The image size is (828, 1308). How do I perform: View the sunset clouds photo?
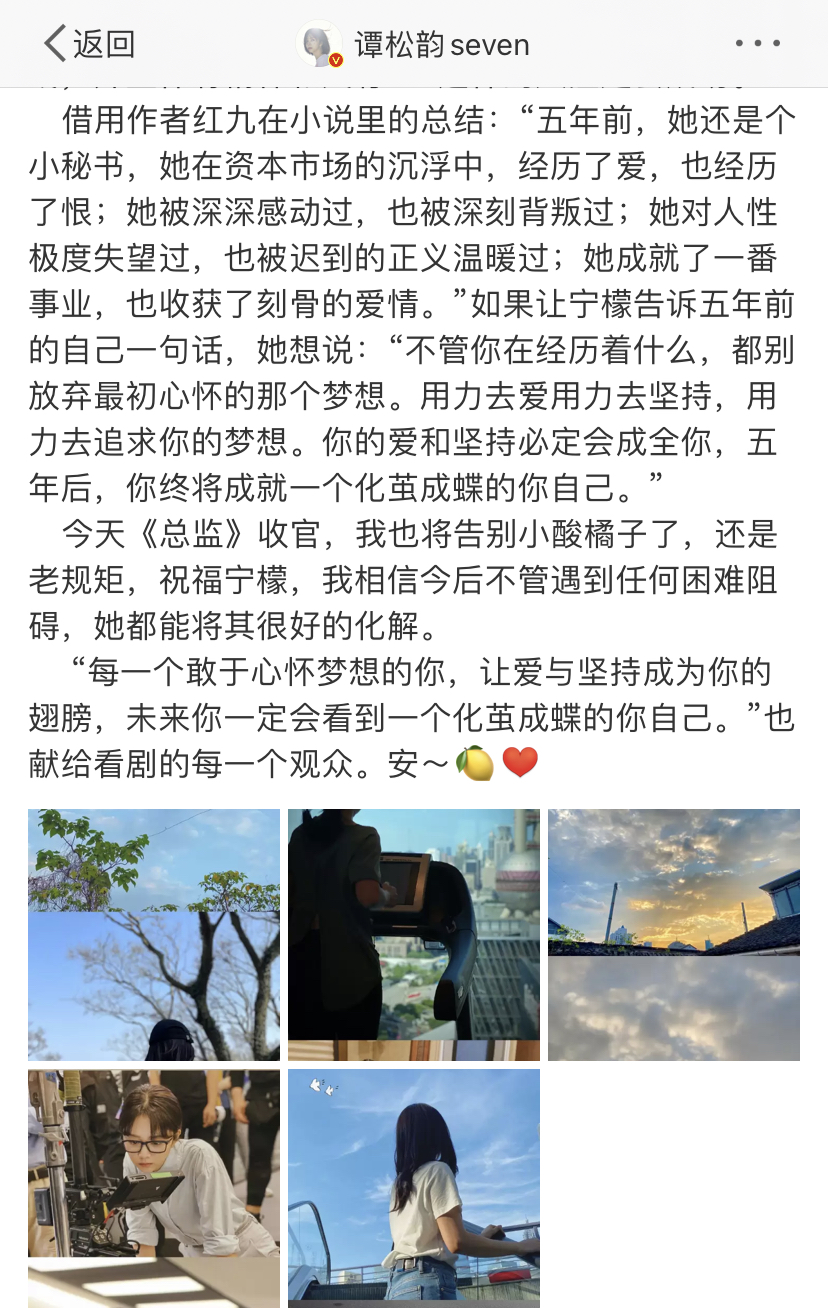tap(674, 935)
